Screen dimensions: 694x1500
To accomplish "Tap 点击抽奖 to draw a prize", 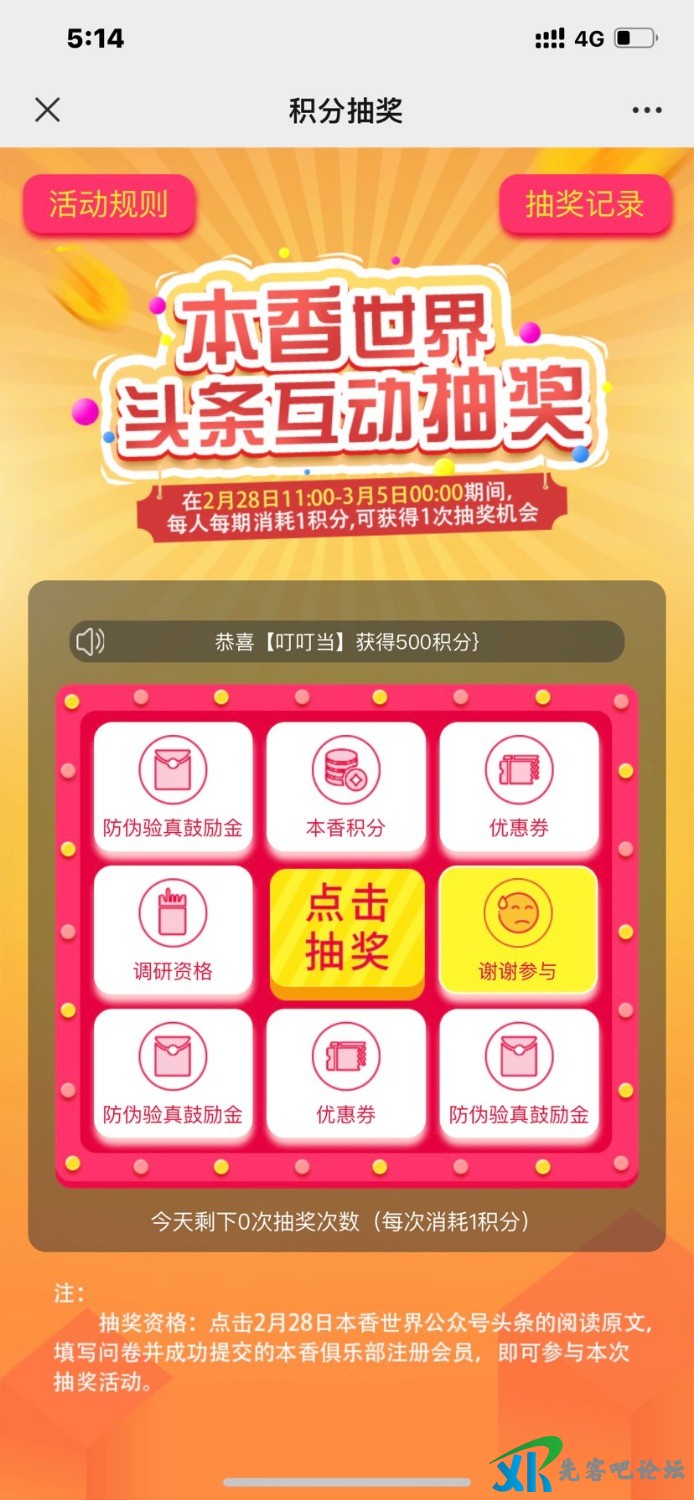I will tap(346, 931).
